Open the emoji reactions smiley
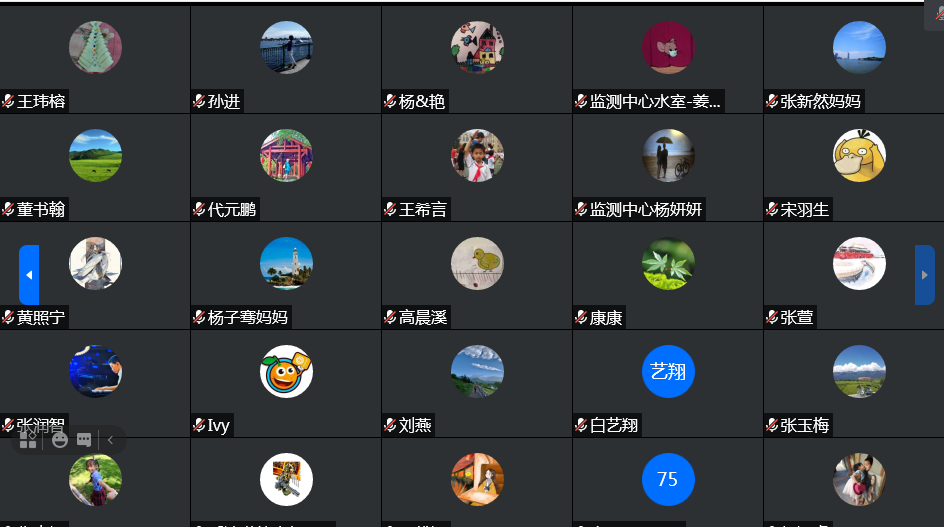944x527 pixels. click(x=60, y=439)
